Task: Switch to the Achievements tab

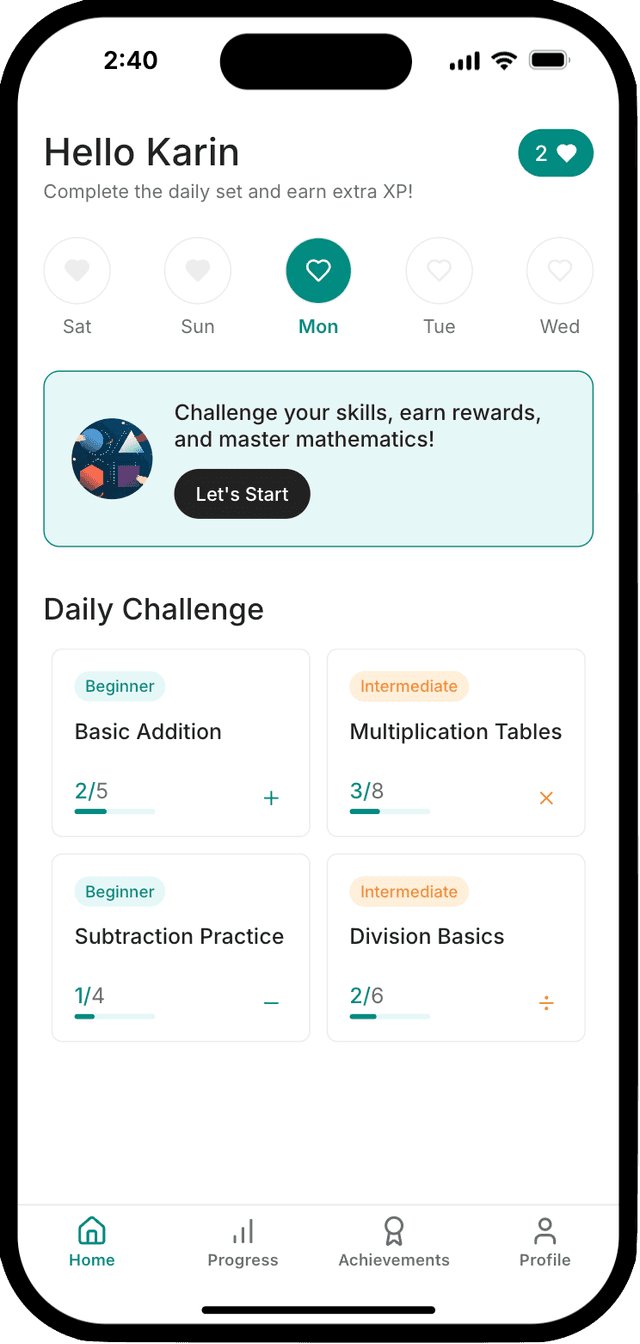Action: pos(394,1243)
